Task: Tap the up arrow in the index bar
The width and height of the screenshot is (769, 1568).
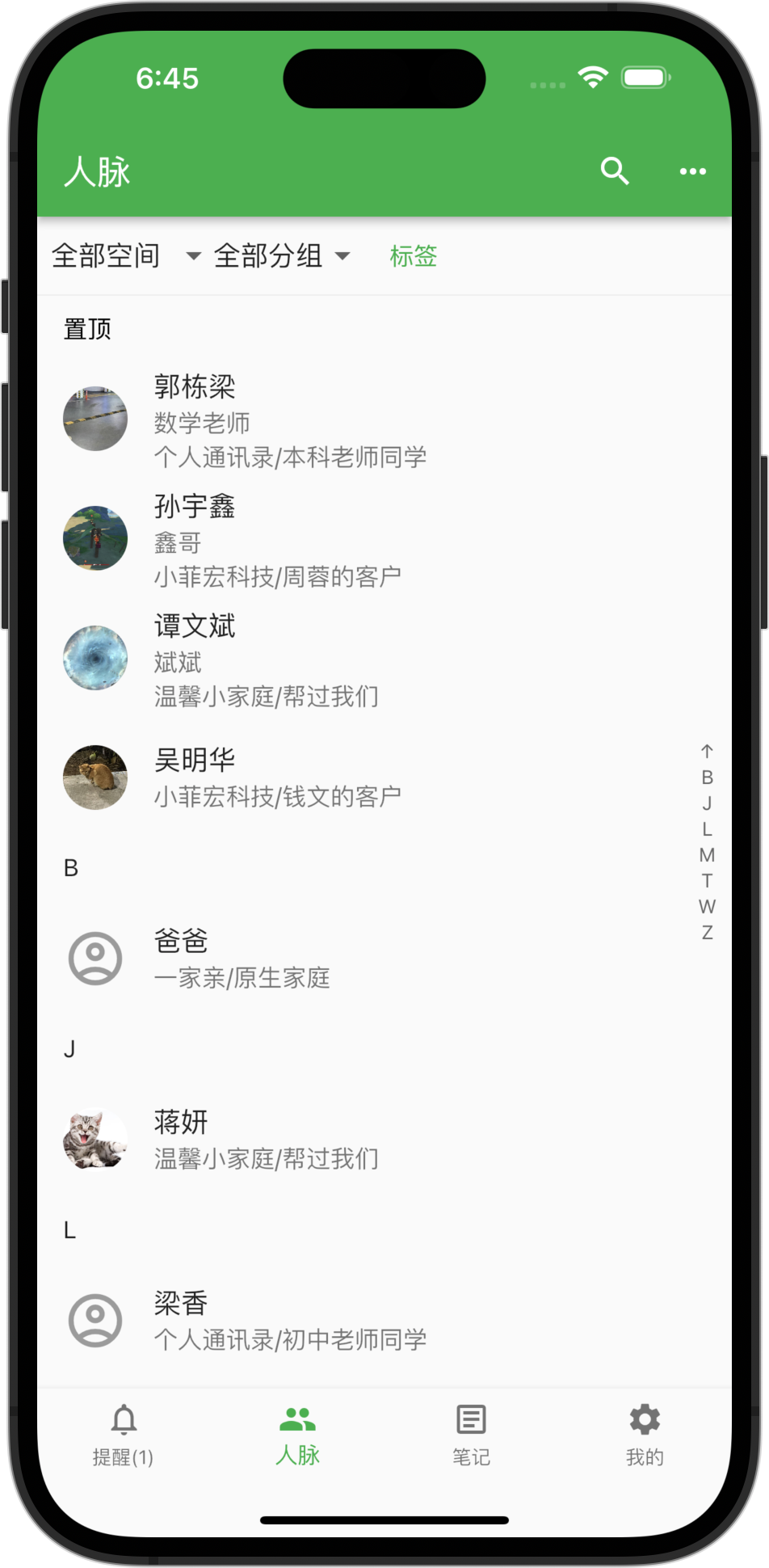Action: coord(707,752)
